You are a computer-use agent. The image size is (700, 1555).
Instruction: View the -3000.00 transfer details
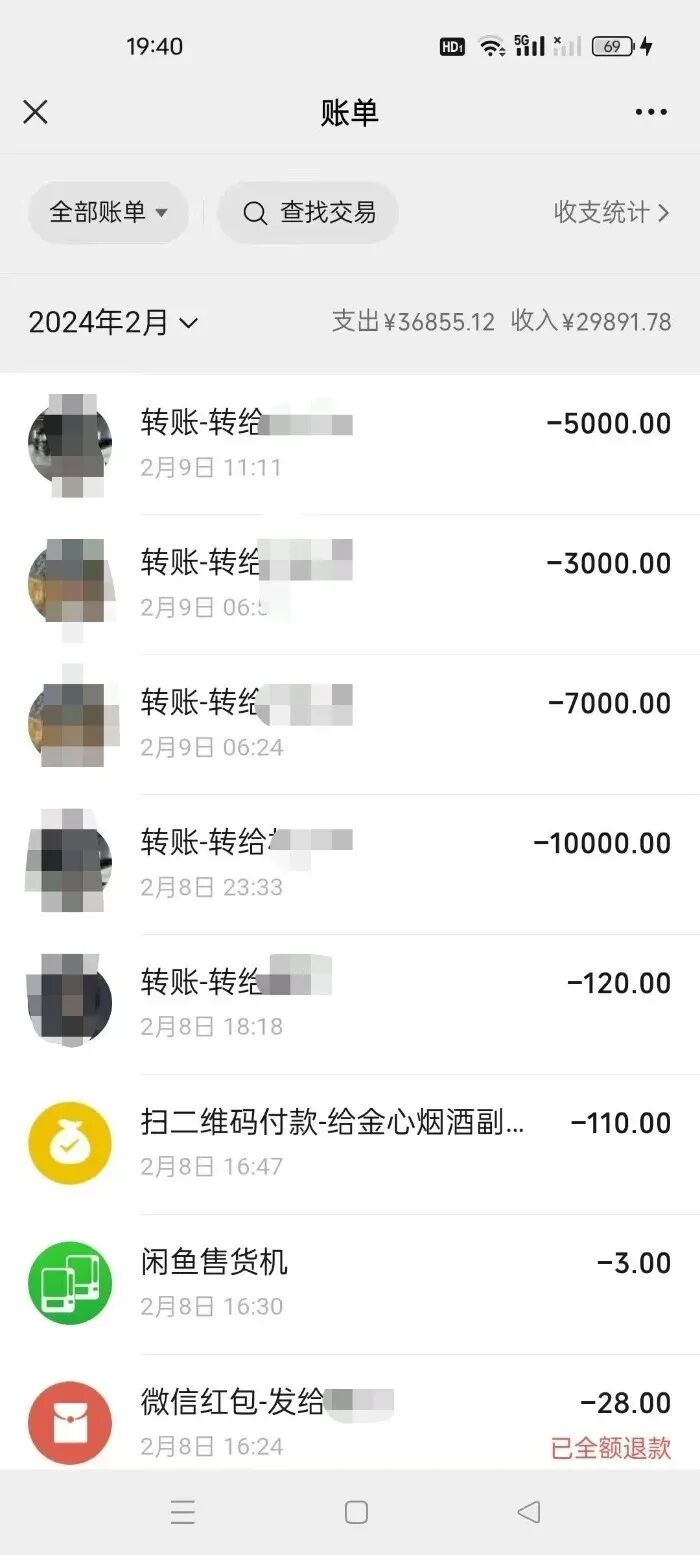(350, 585)
